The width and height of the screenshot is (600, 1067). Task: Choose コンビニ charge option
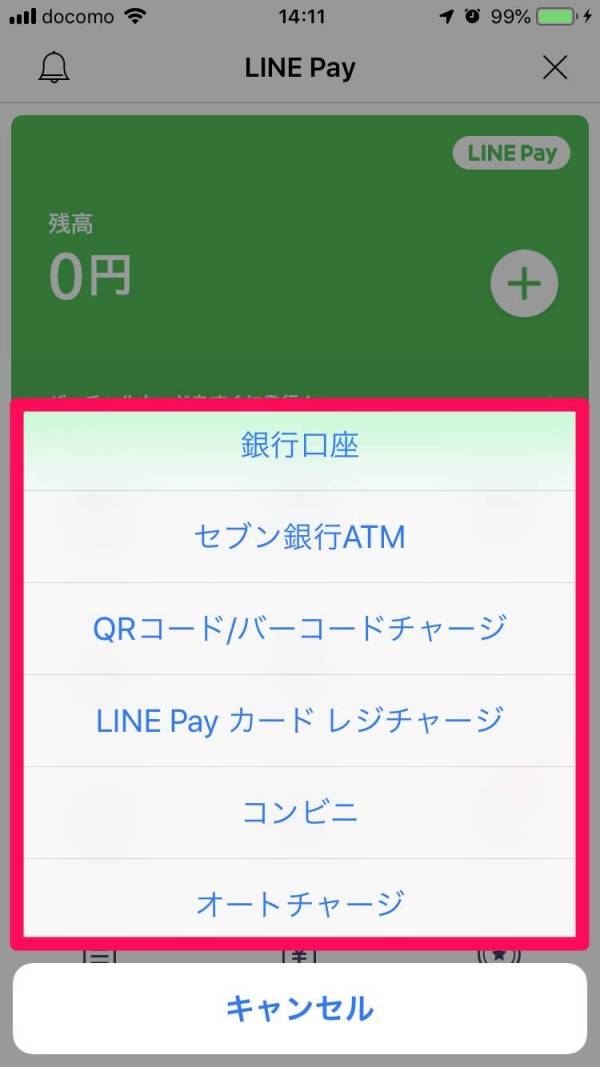[300, 812]
